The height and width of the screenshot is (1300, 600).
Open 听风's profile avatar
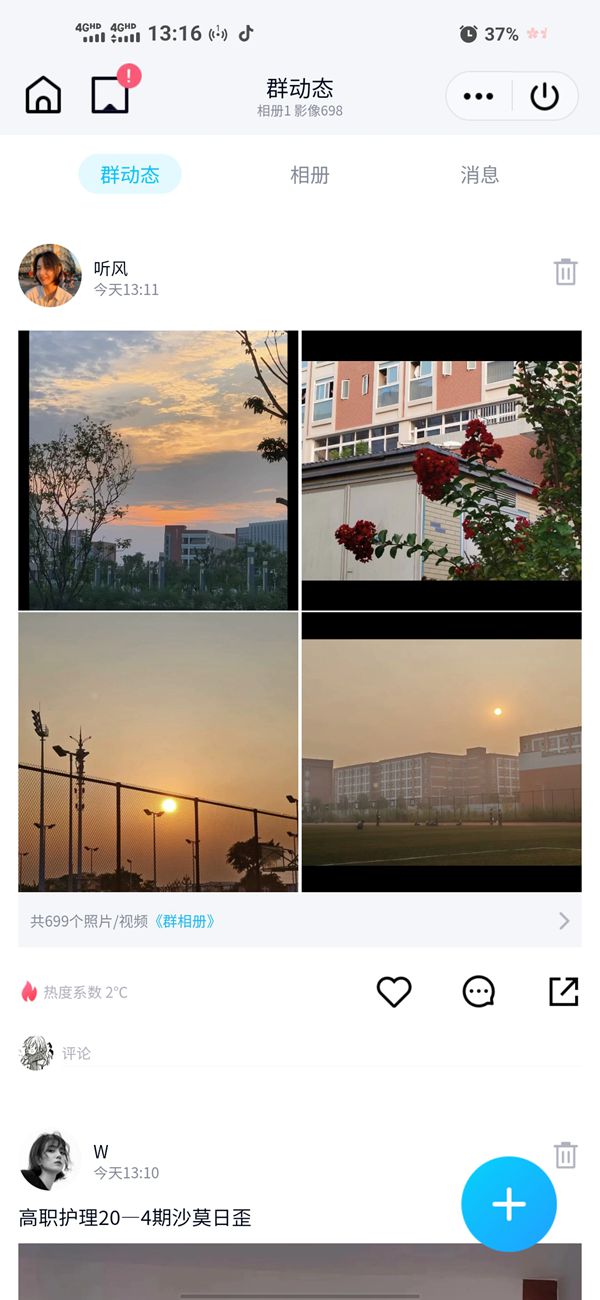50,275
